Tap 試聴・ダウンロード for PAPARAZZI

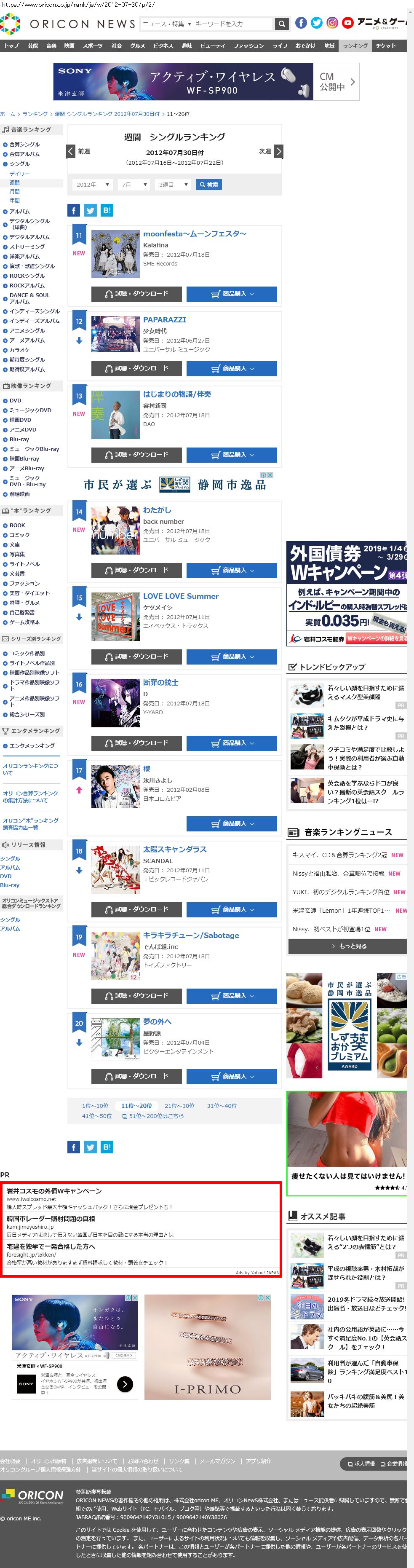pyautogui.click(x=136, y=368)
